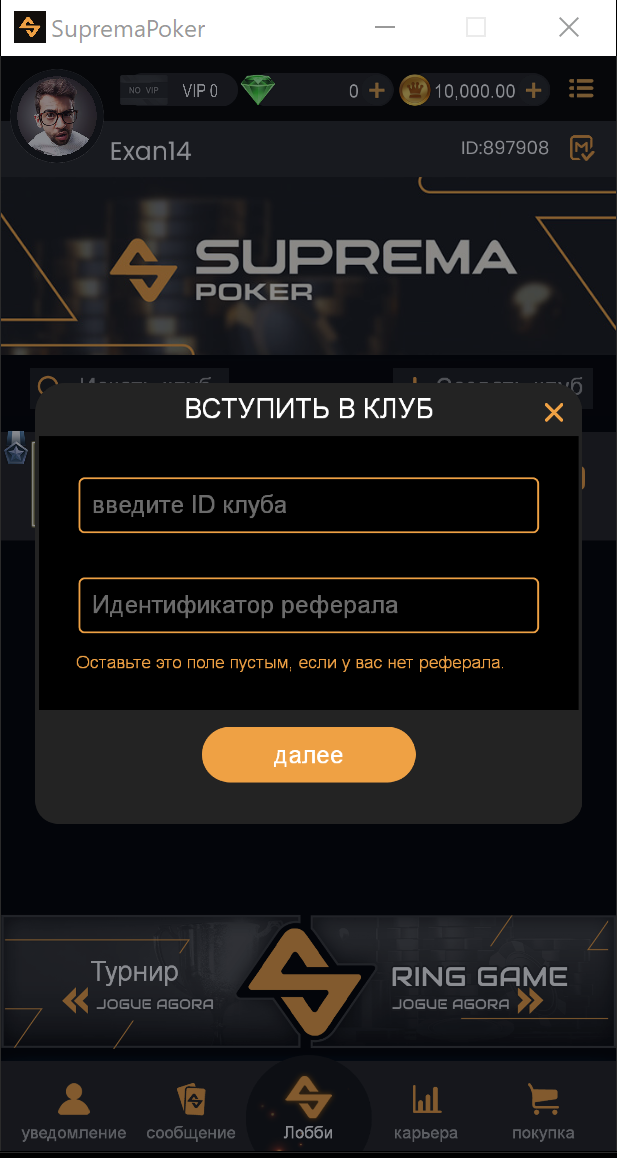
Task: Switch to the сообщение tab
Action: (191, 1110)
